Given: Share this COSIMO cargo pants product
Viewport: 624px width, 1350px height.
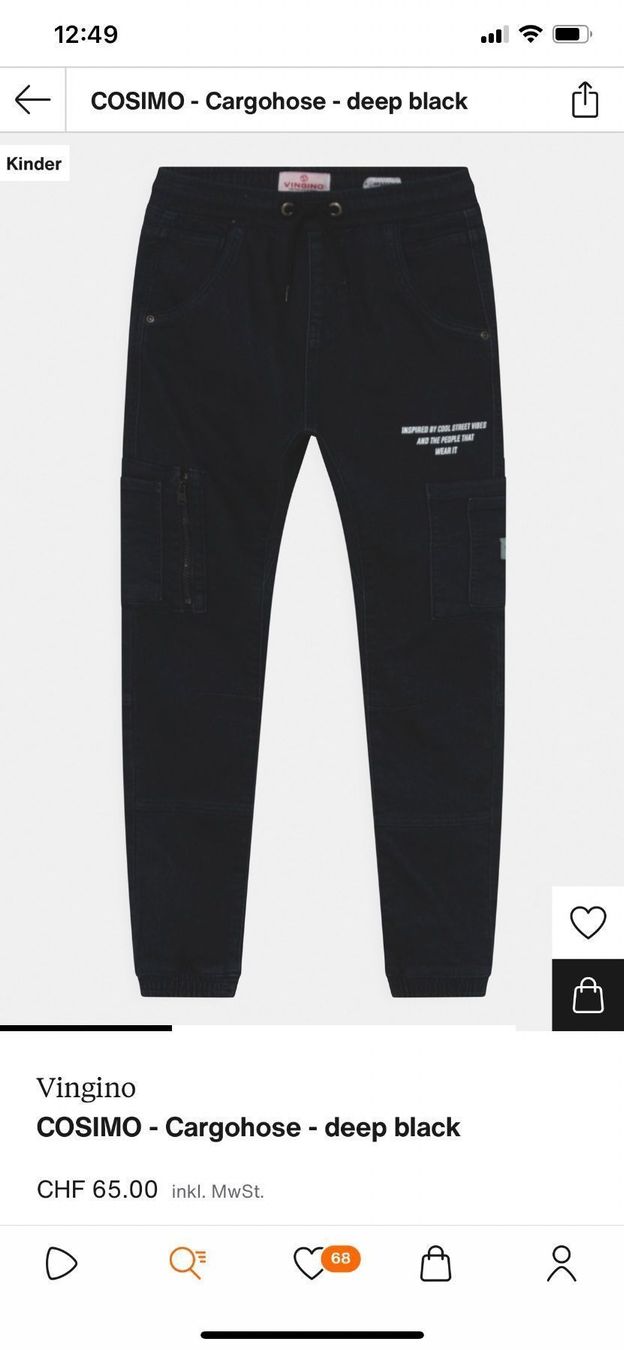Looking at the screenshot, I should click(x=585, y=100).
